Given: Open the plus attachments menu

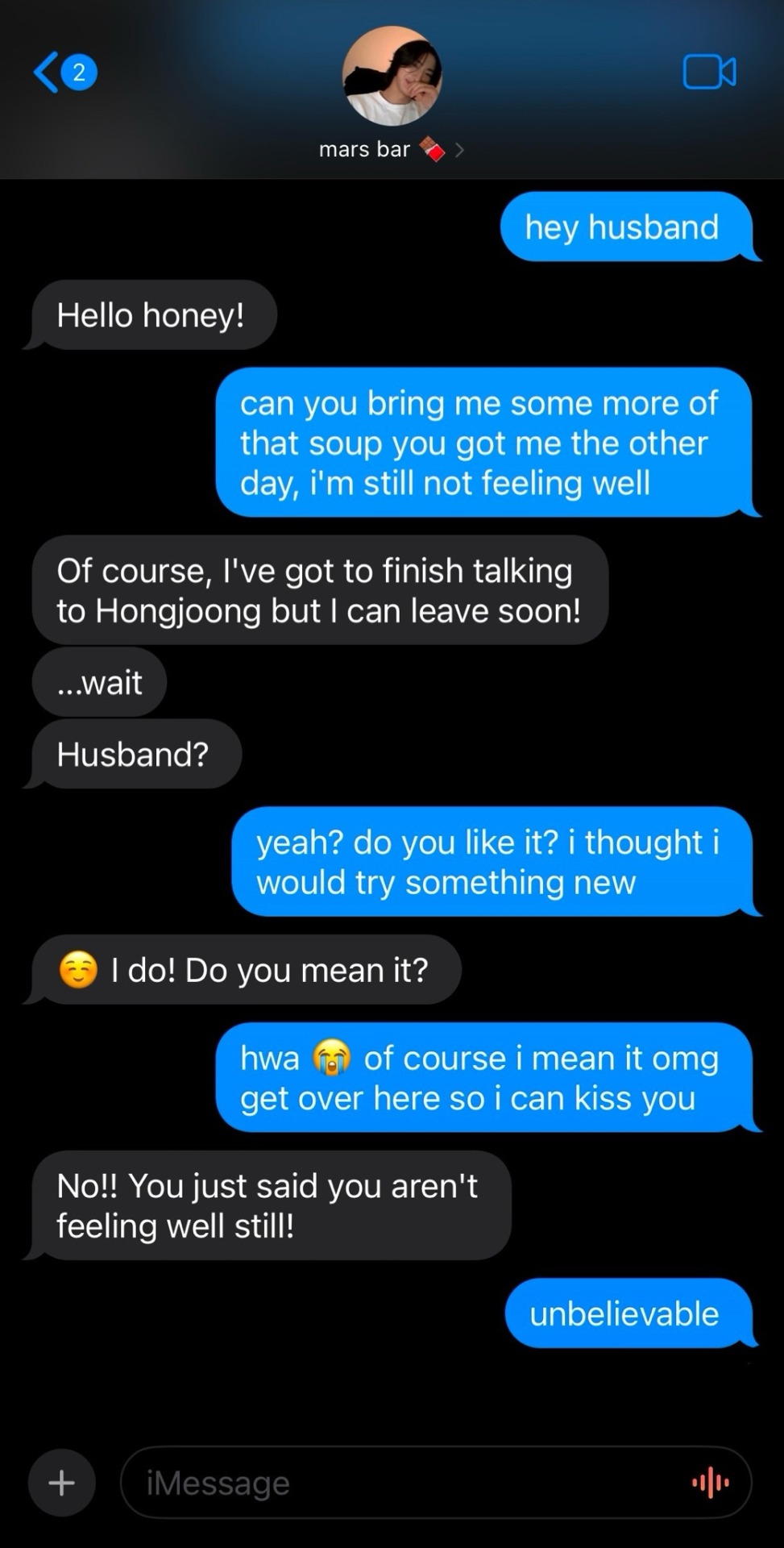Looking at the screenshot, I should [62, 1482].
